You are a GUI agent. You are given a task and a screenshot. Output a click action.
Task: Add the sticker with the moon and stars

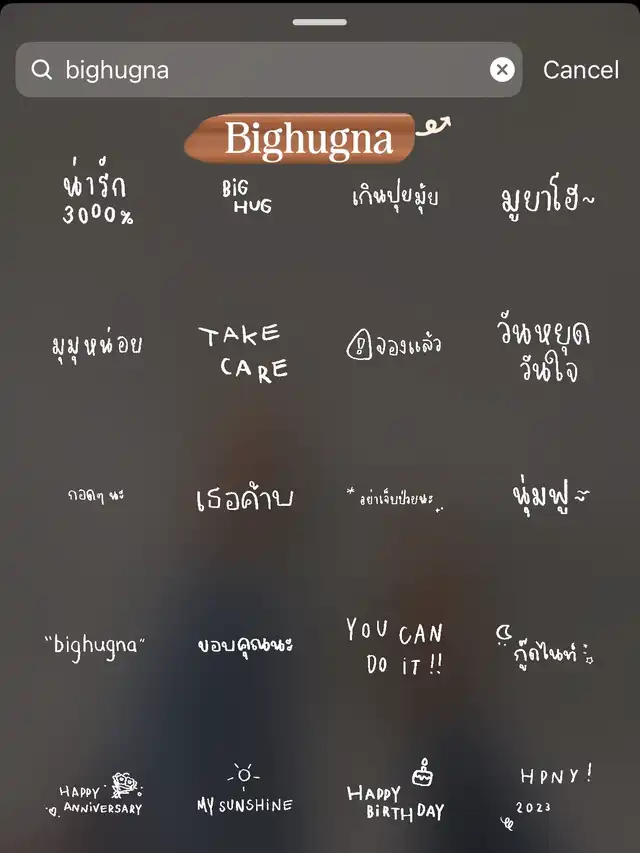[x=545, y=645]
